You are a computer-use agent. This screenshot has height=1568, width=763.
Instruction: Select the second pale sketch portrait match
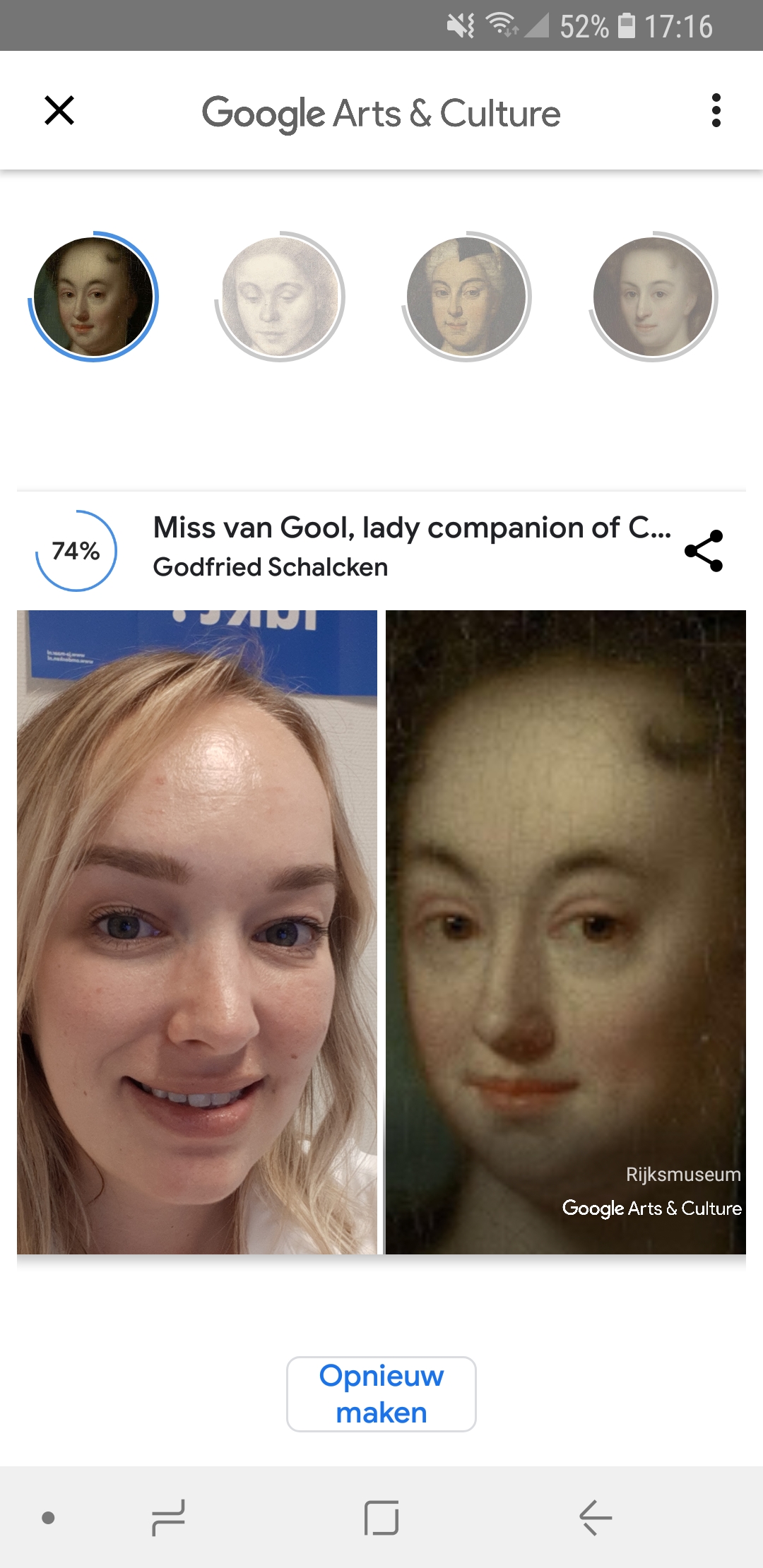280,297
